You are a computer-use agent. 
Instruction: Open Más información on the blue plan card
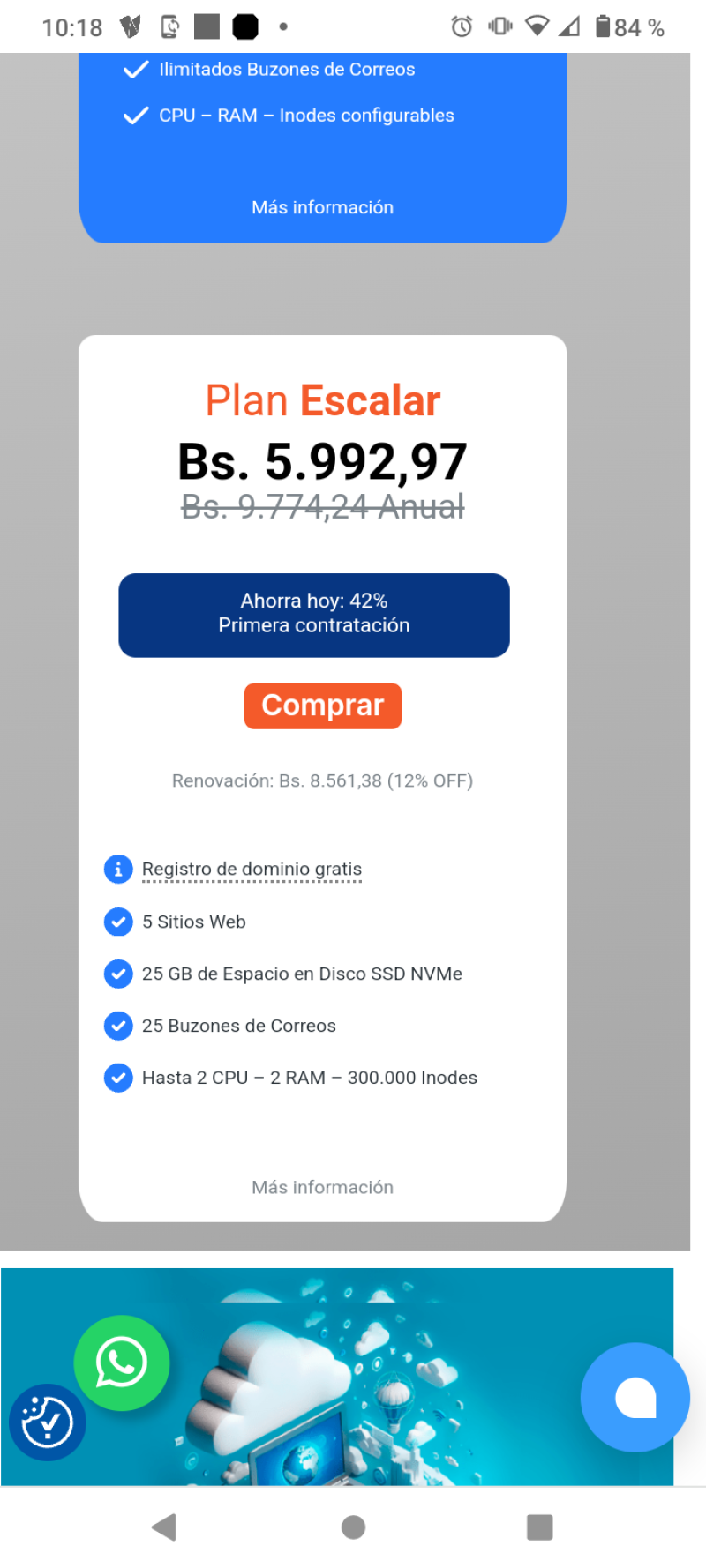pyautogui.click(x=322, y=207)
